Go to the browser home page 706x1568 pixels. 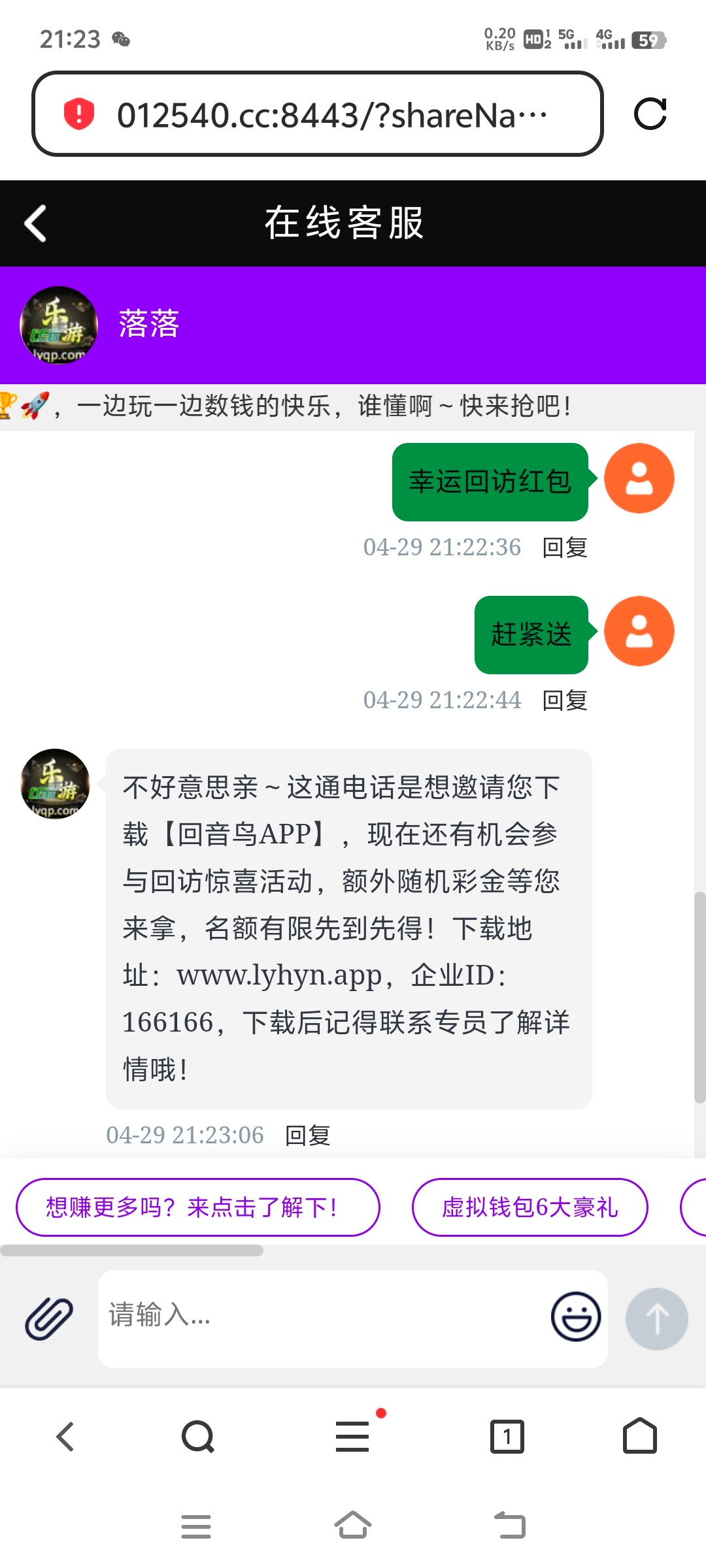click(x=639, y=1436)
